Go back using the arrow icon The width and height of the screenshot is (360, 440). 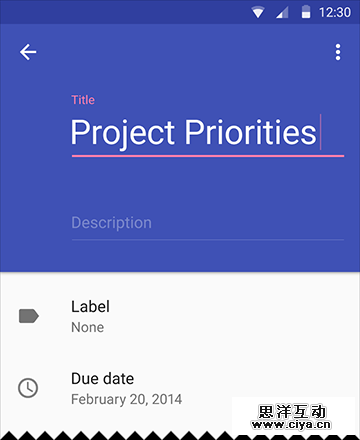(28, 52)
